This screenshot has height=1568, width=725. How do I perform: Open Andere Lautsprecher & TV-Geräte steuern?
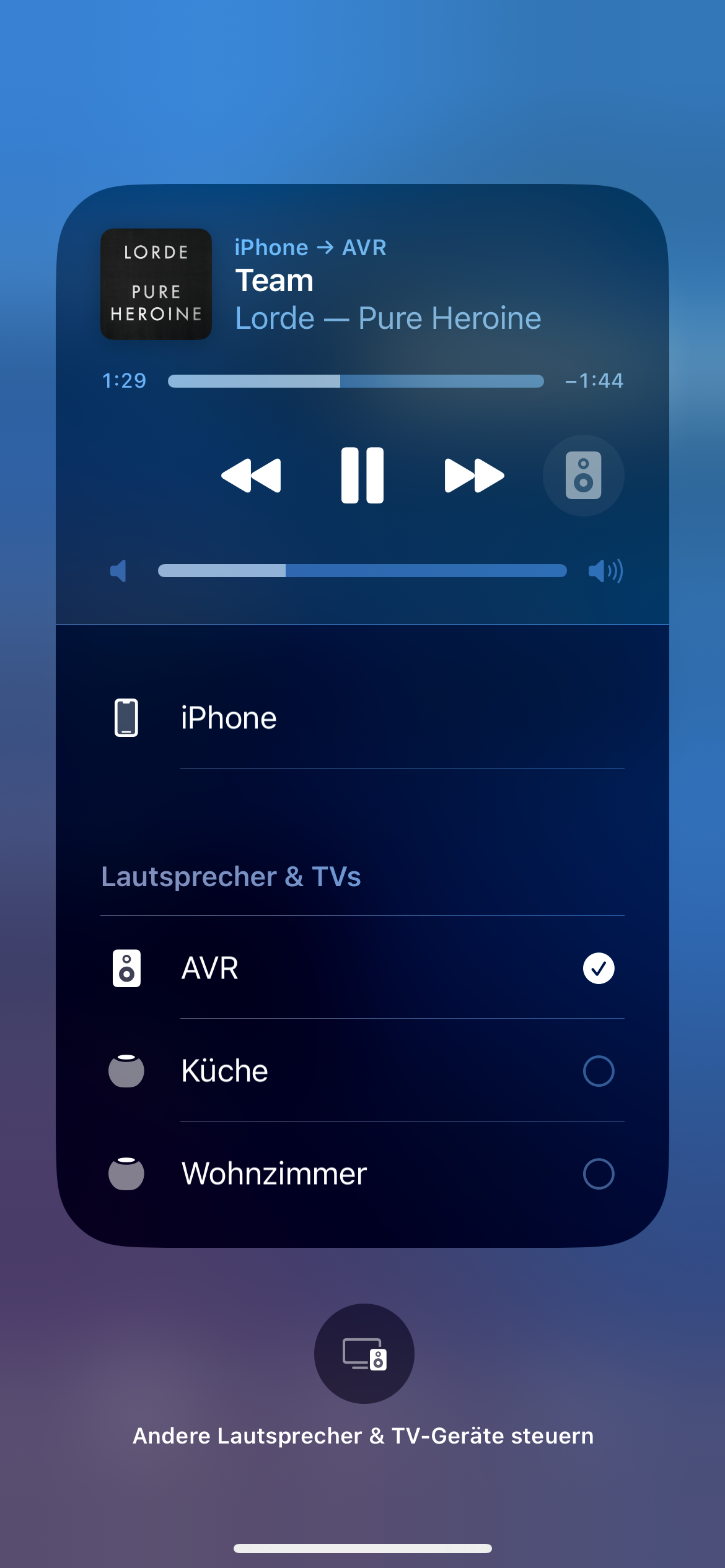click(x=364, y=1353)
